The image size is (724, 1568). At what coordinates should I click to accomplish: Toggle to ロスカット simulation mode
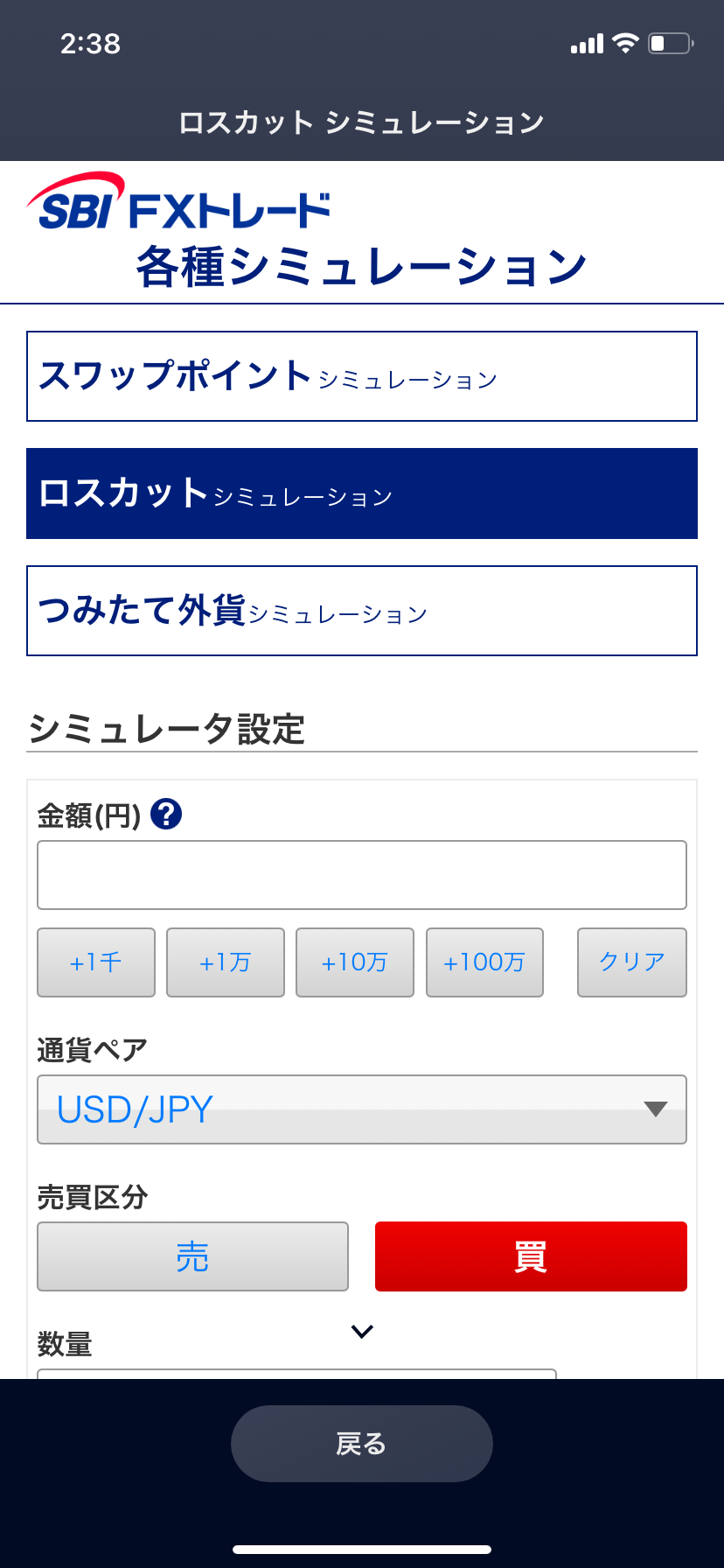pyautogui.click(x=361, y=493)
